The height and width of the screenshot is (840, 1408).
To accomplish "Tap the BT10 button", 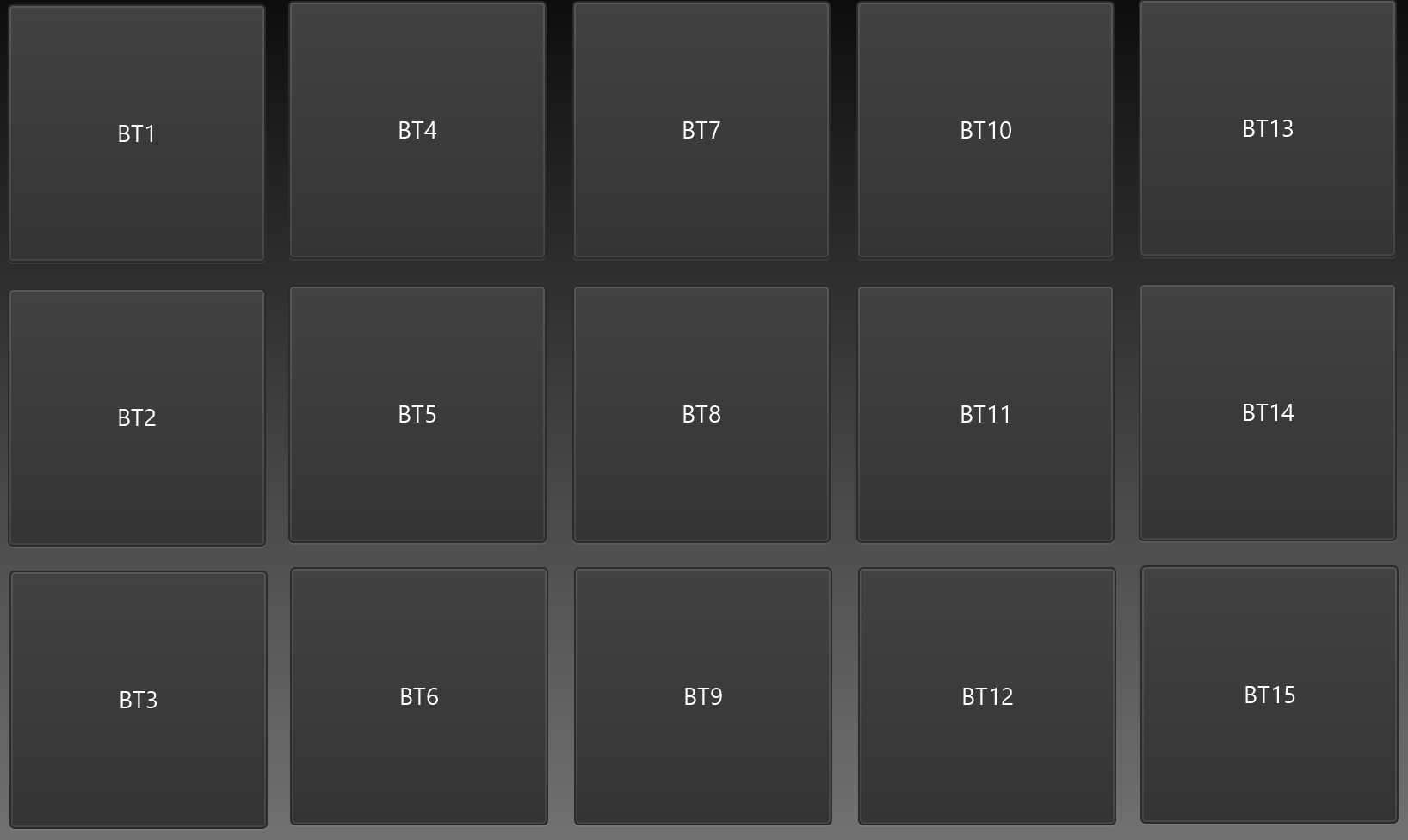I will (985, 130).
